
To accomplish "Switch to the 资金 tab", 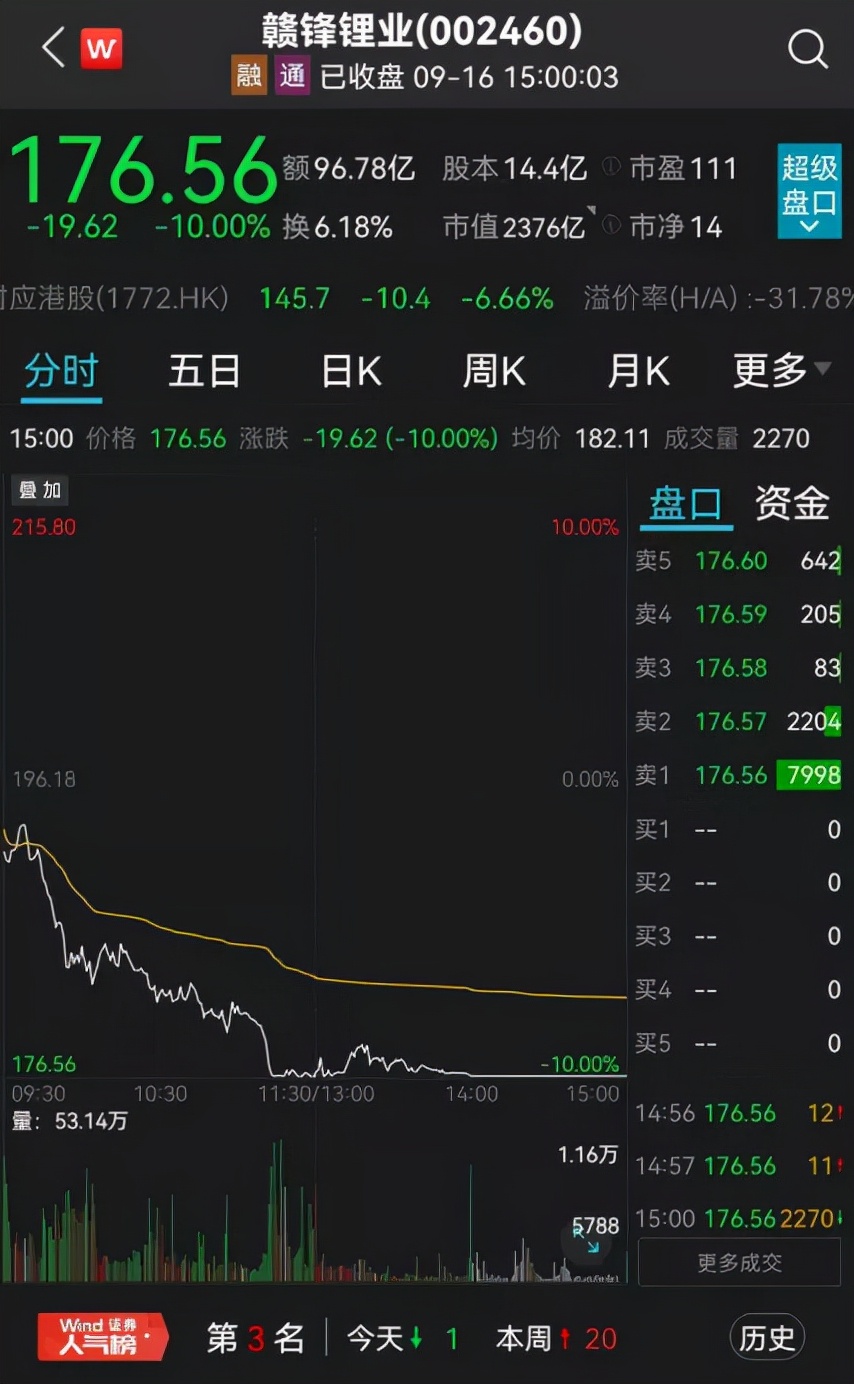I will click(x=792, y=504).
